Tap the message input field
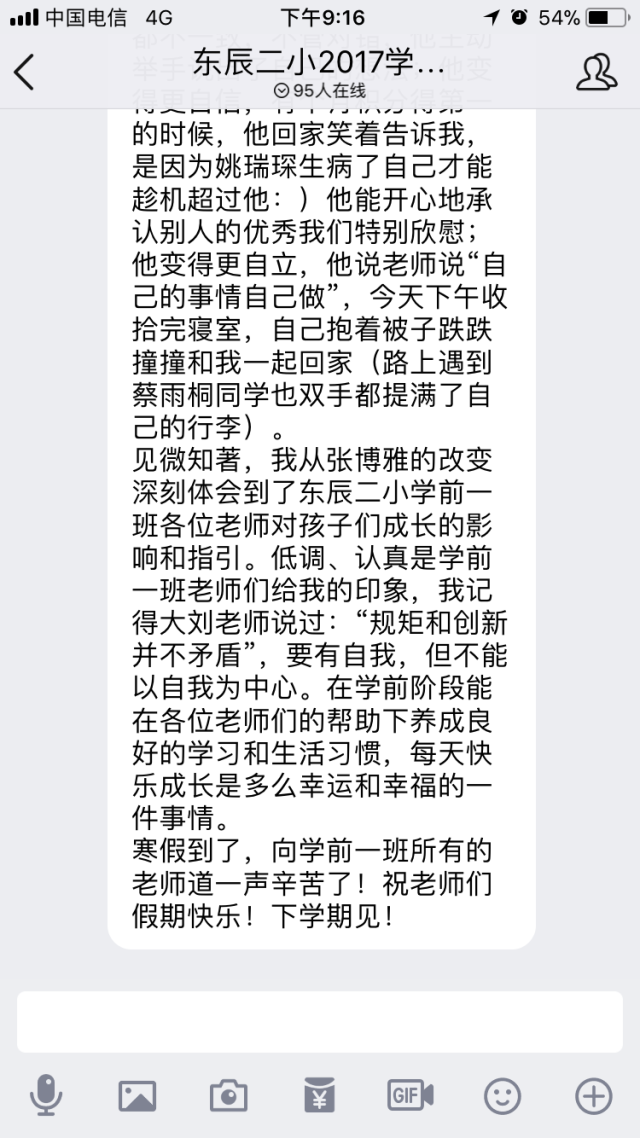 pyautogui.click(x=319, y=1022)
